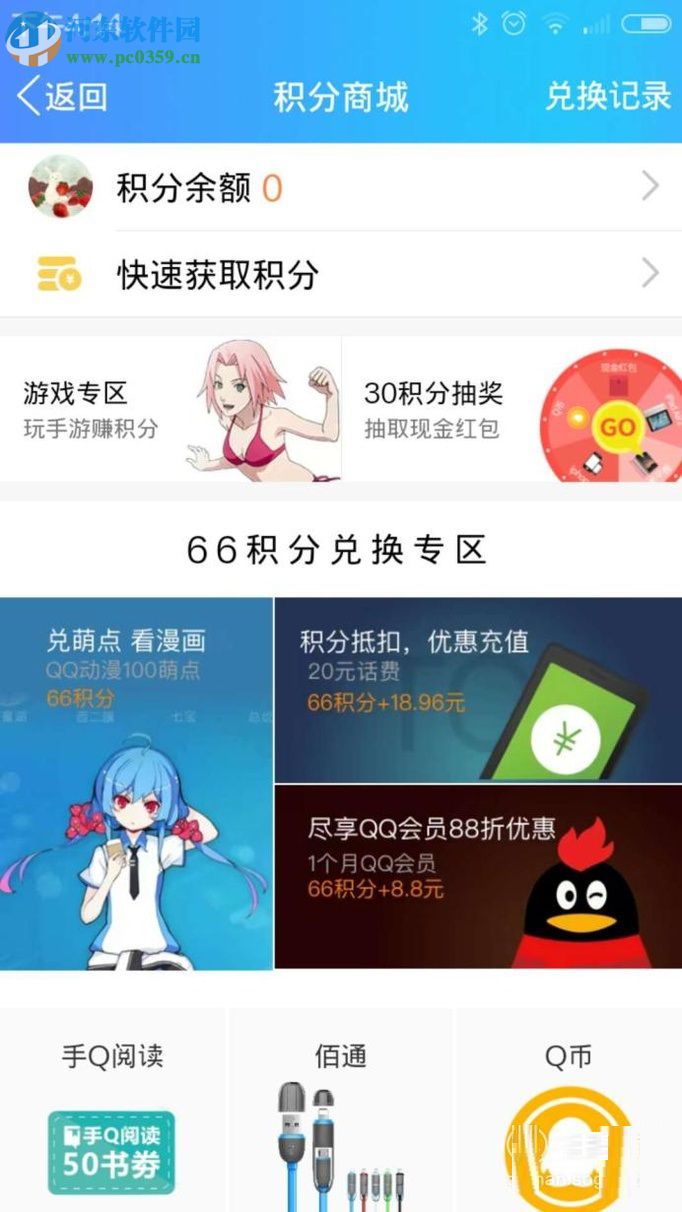
Task: Open the QQ会员88折优惠 offer
Action: coord(478,876)
